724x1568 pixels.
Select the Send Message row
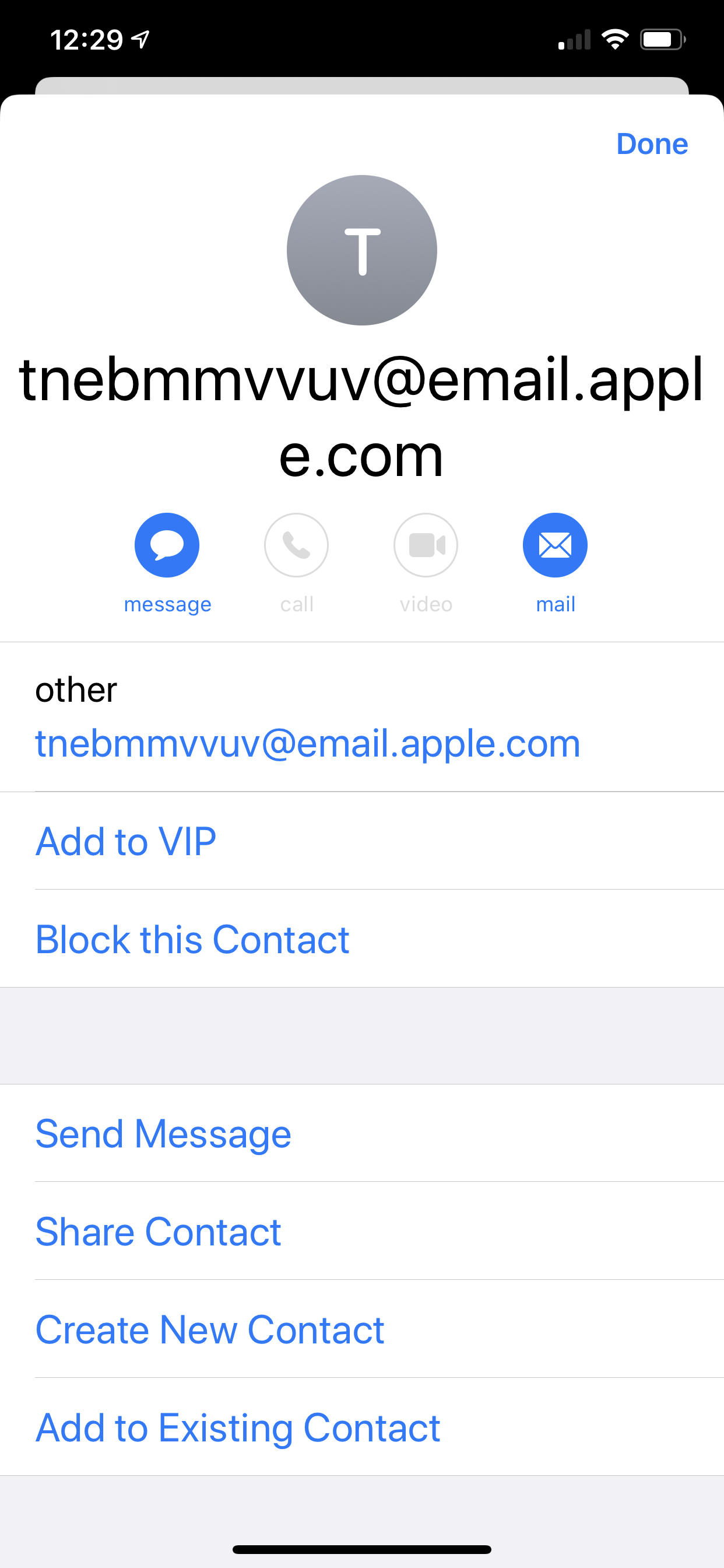[163, 1133]
